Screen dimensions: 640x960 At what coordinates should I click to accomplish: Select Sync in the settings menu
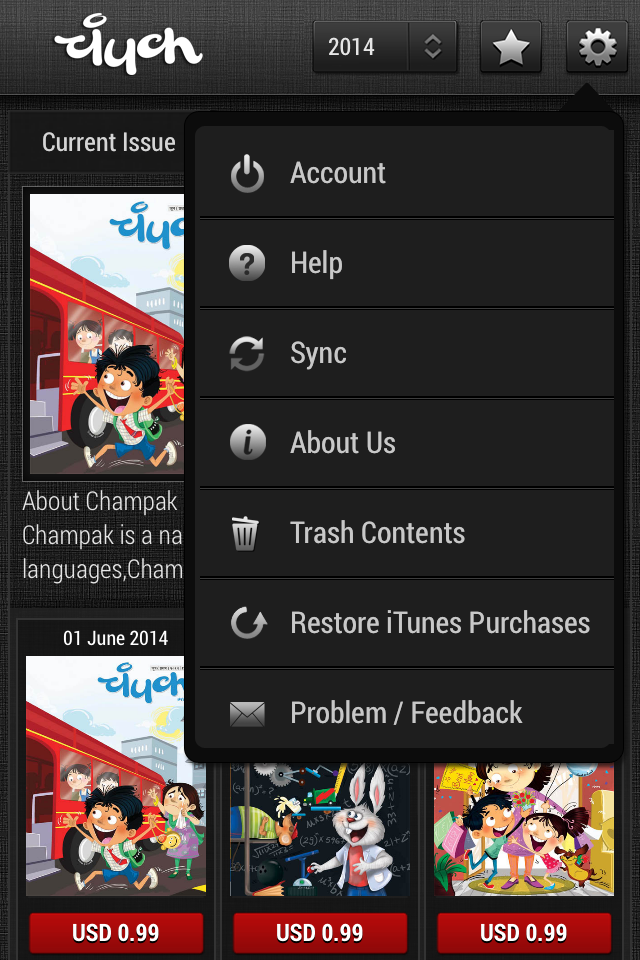(407, 353)
